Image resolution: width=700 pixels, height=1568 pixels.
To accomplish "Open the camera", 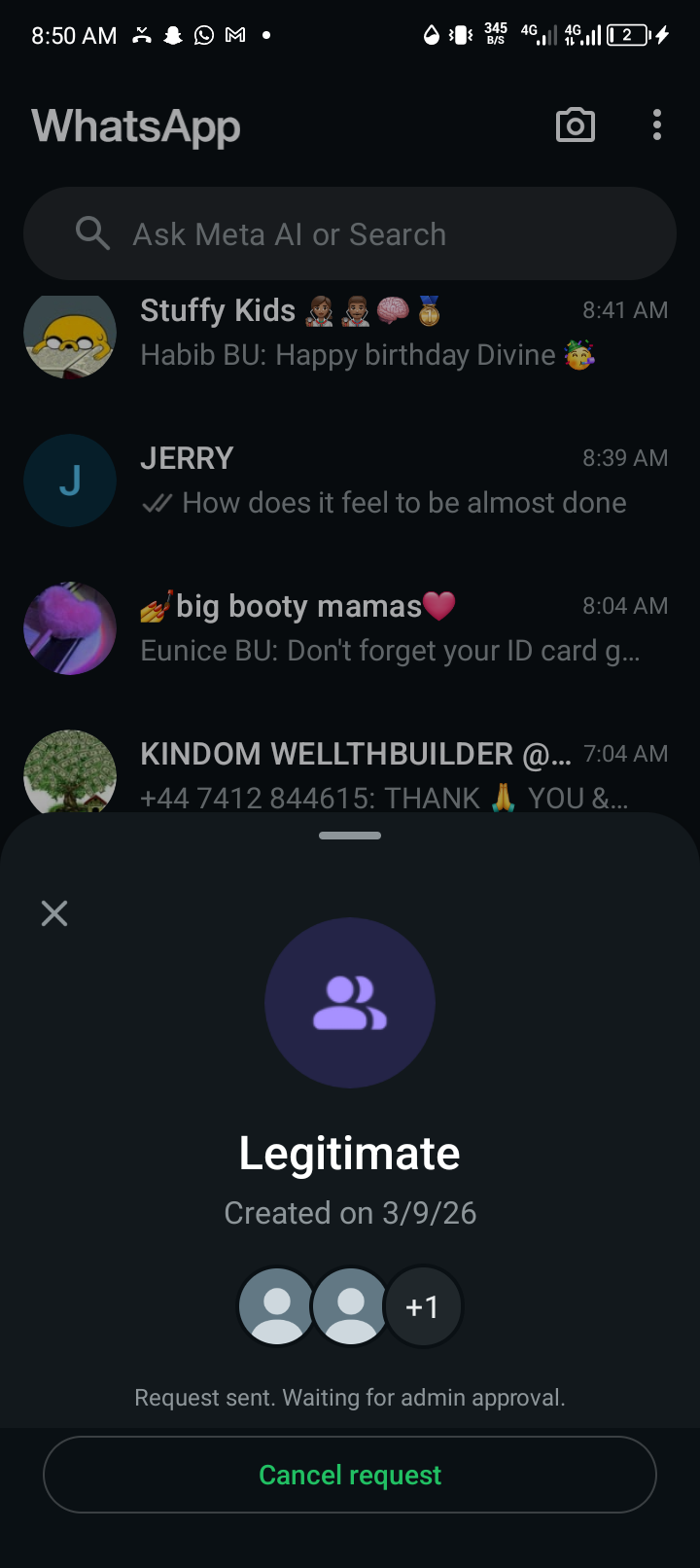I will [x=575, y=125].
